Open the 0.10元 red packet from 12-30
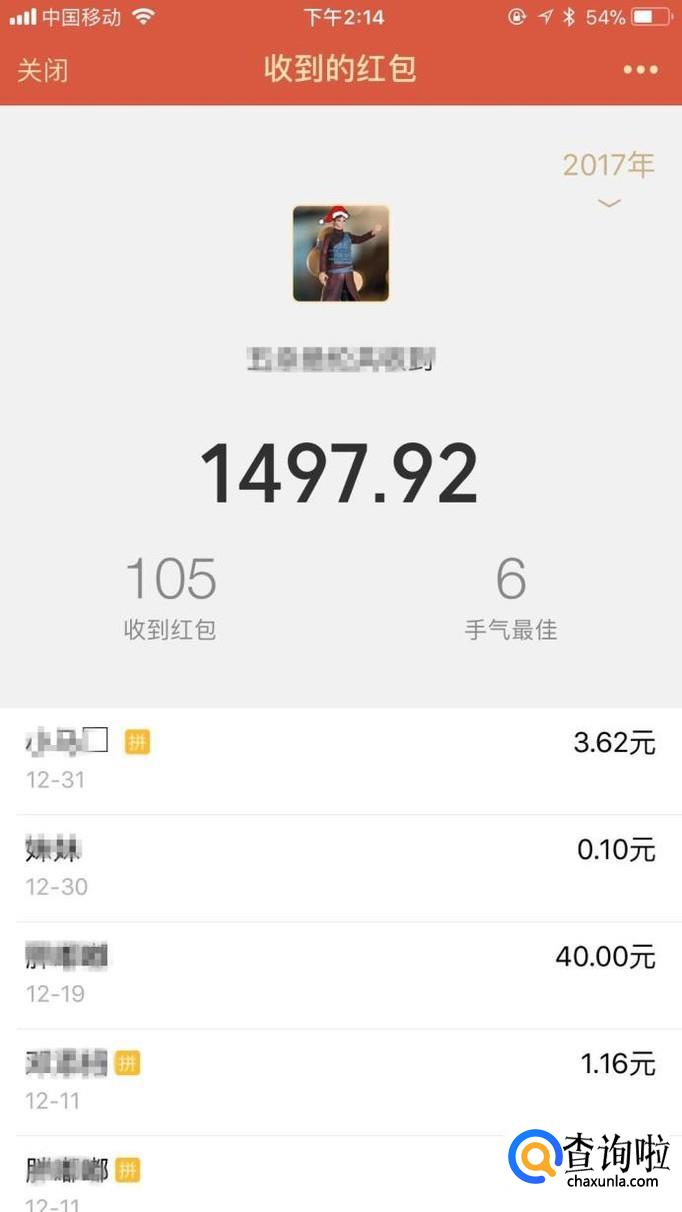 (341, 868)
